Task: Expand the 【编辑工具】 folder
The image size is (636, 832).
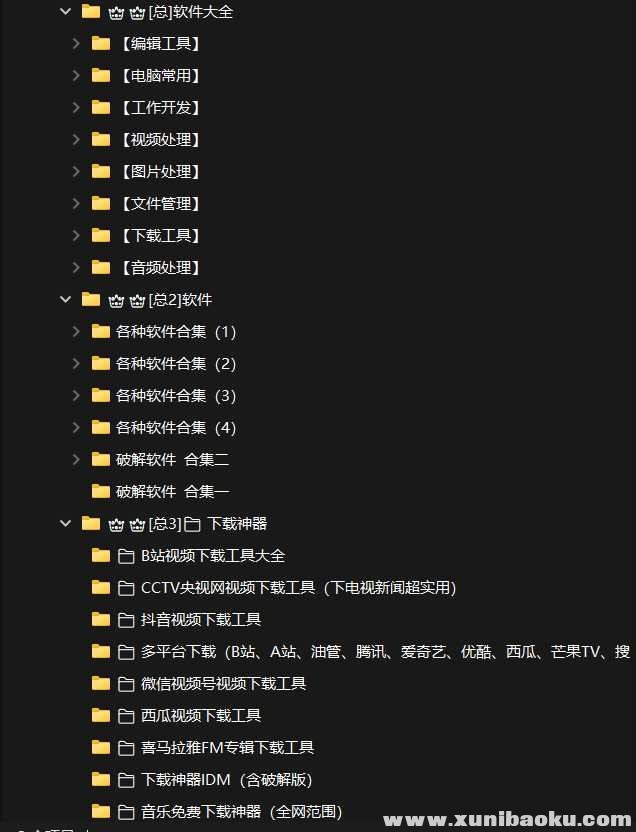Action: [x=76, y=43]
